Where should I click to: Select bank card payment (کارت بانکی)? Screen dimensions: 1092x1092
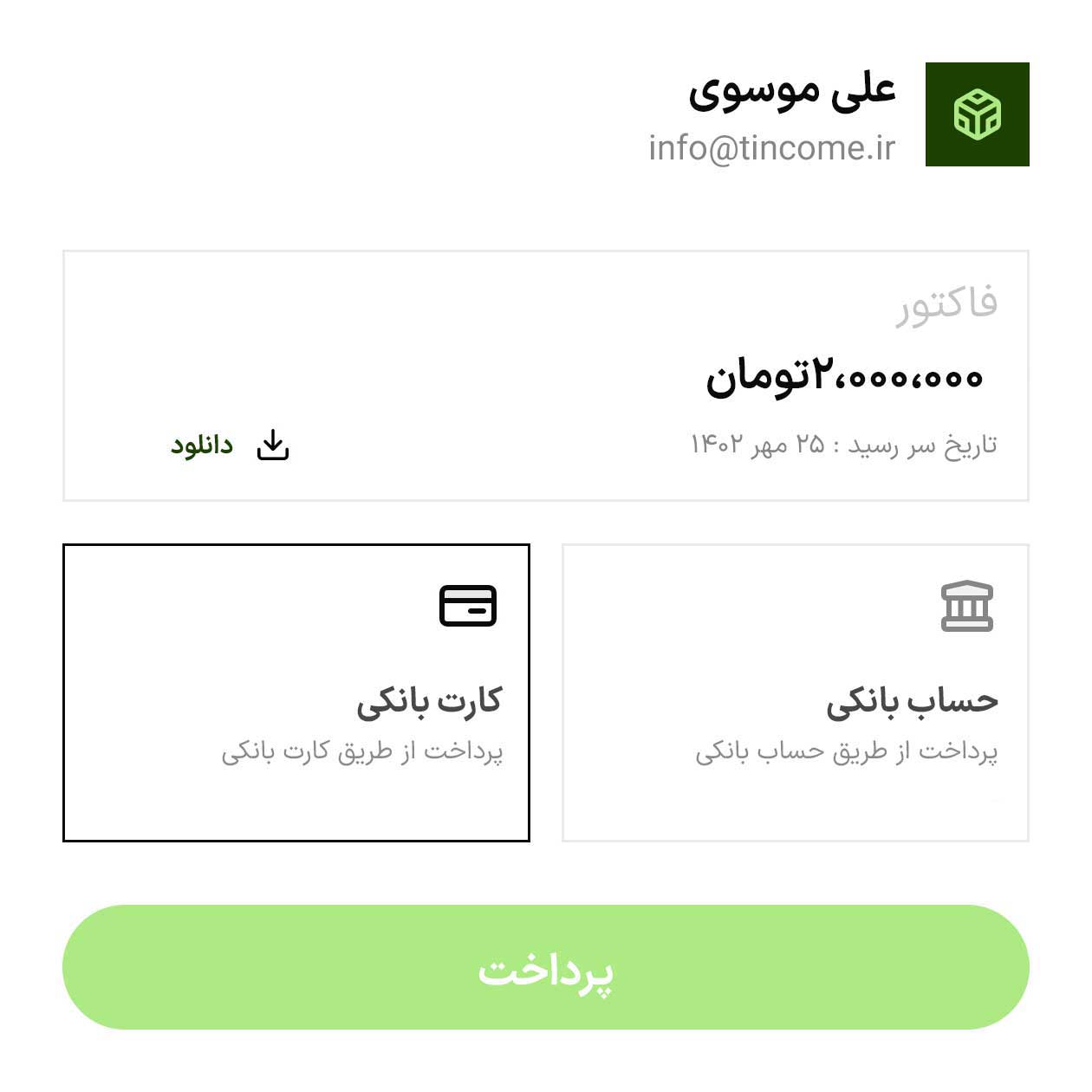click(x=296, y=692)
